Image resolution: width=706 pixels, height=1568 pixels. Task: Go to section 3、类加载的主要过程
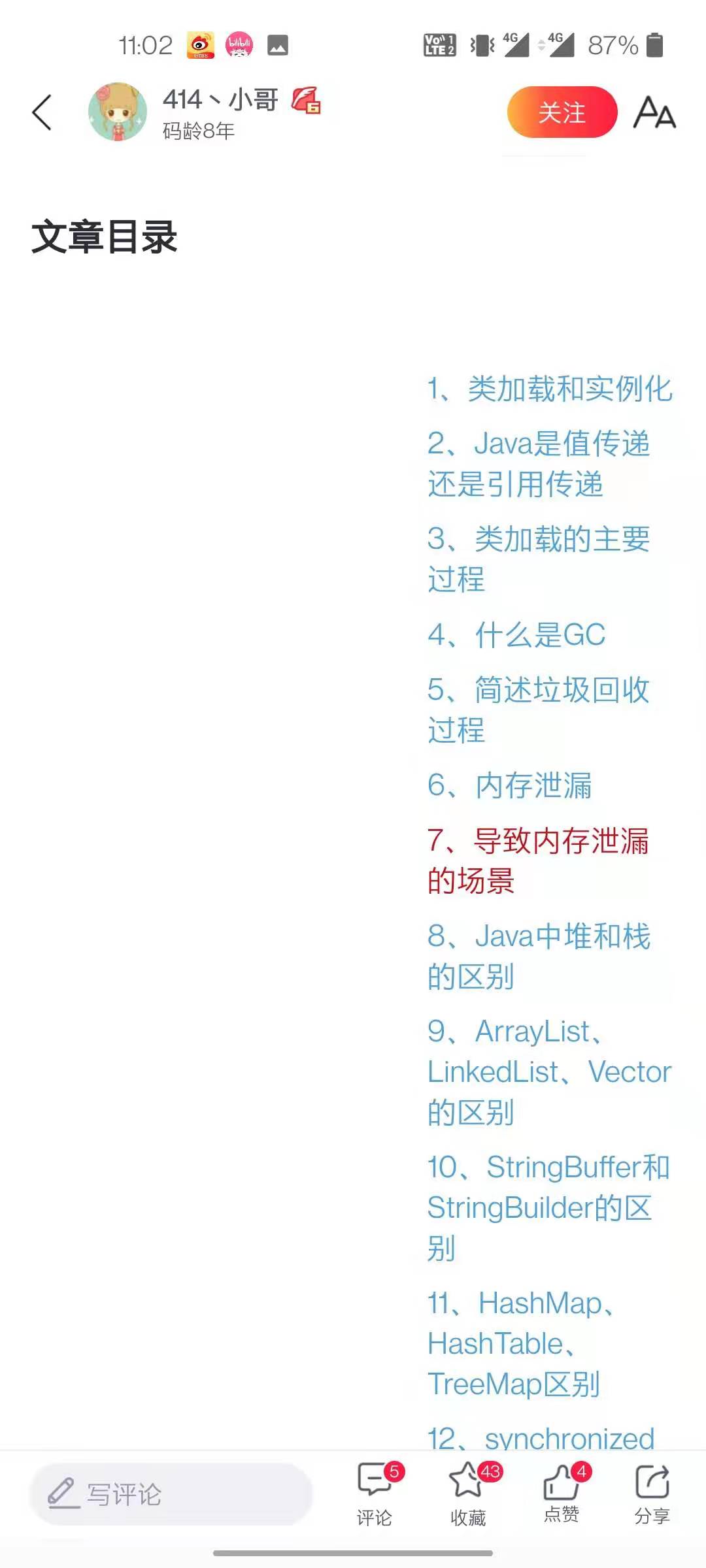(x=538, y=559)
